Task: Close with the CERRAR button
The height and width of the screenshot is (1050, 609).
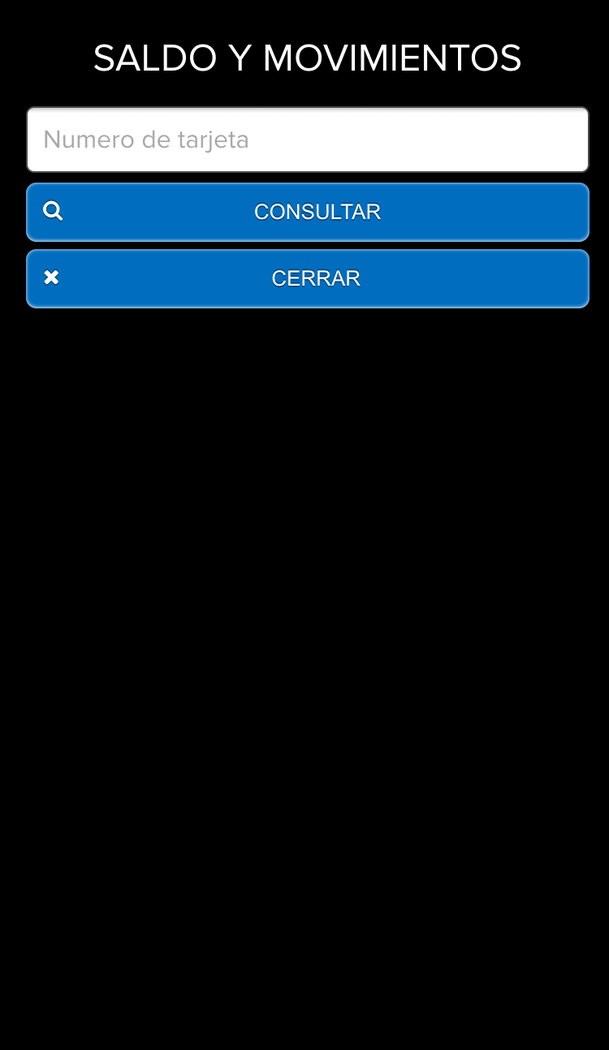Action: (307, 279)
